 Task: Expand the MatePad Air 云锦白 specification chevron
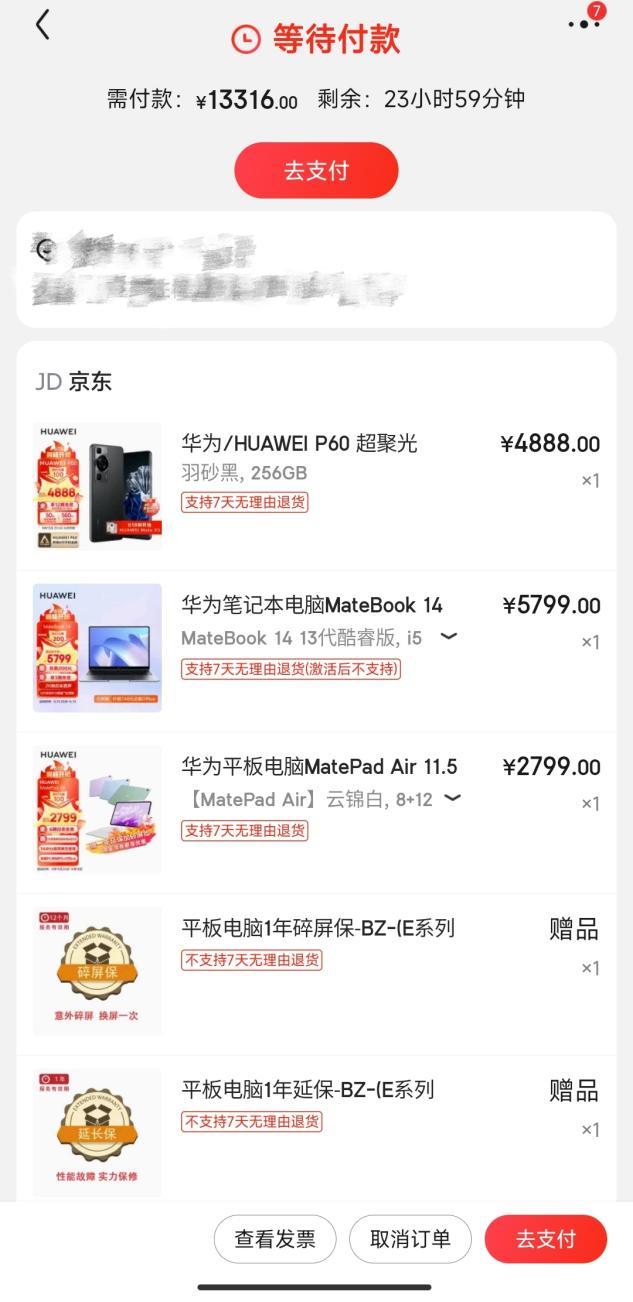pyautogui.click(x=452, y=798)
